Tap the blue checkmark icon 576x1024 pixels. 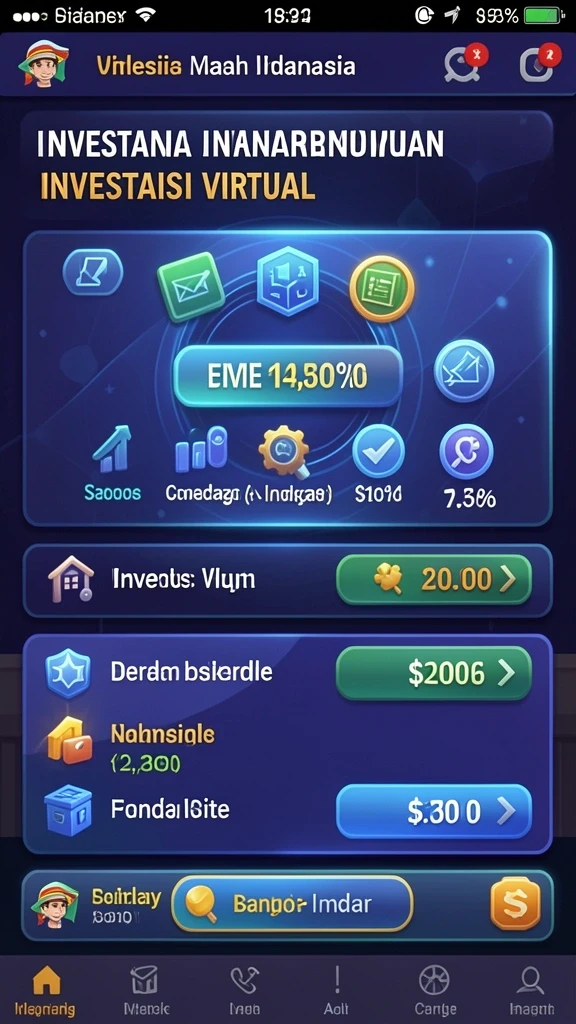(378, 450)
